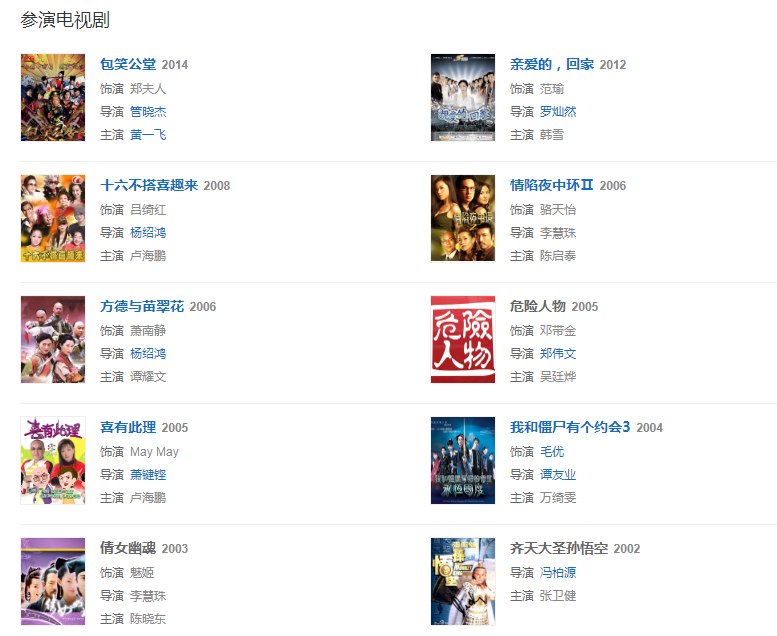This screenshot has width=777, height=636.
Task: Open director 冯柏源's page
Action: click(558, 573)
